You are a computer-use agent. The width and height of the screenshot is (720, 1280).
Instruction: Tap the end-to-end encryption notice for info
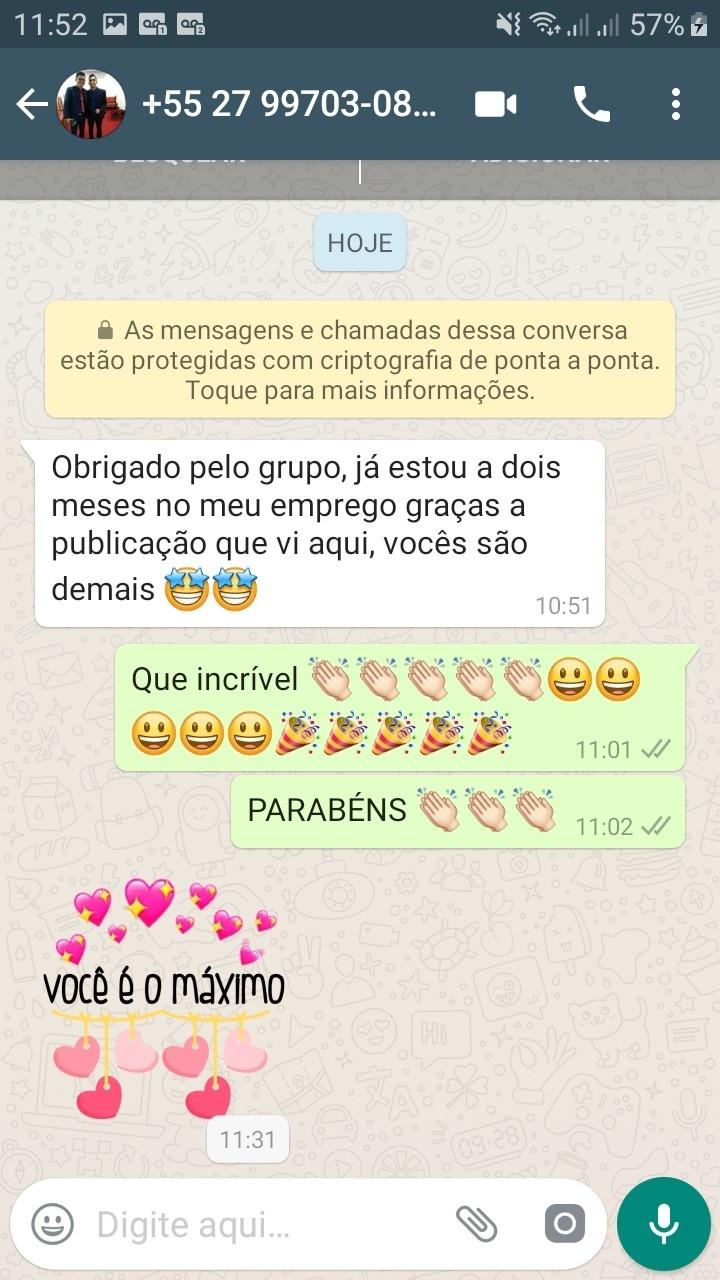click(360, 359)
